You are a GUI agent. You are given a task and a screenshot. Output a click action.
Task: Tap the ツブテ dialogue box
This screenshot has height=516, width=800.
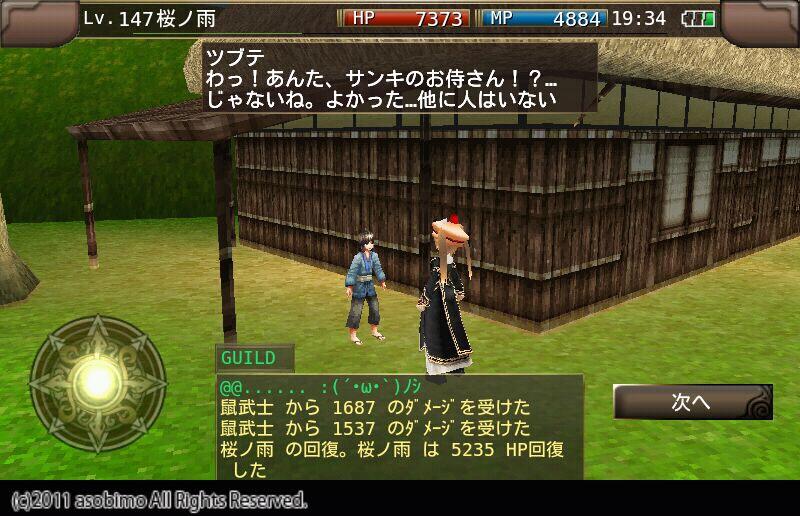[400, 76]
